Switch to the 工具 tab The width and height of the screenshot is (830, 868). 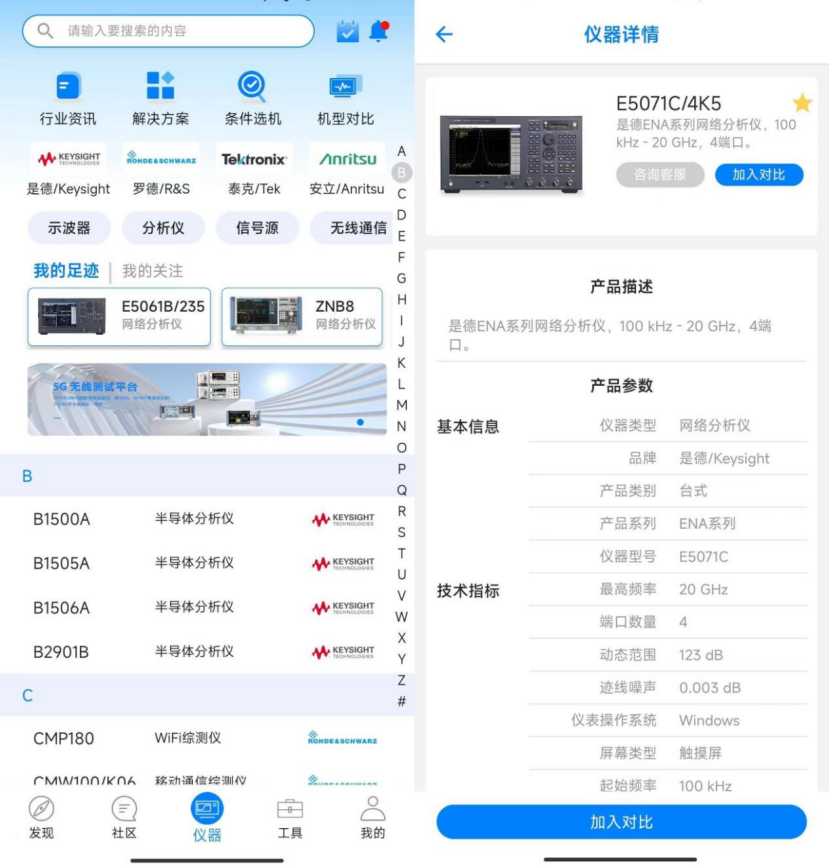290,816
